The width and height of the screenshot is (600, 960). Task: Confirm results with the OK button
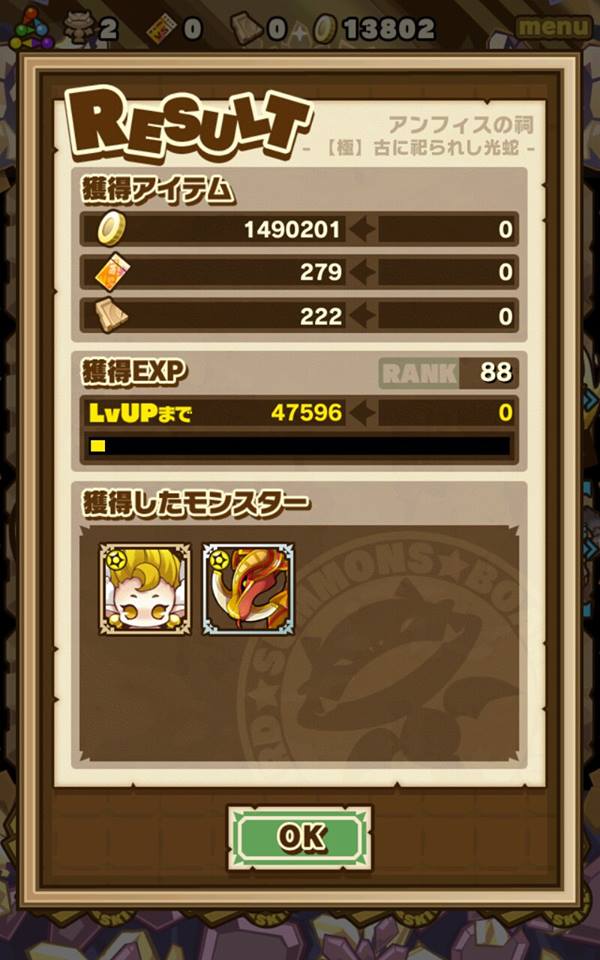tap(300, 838)
